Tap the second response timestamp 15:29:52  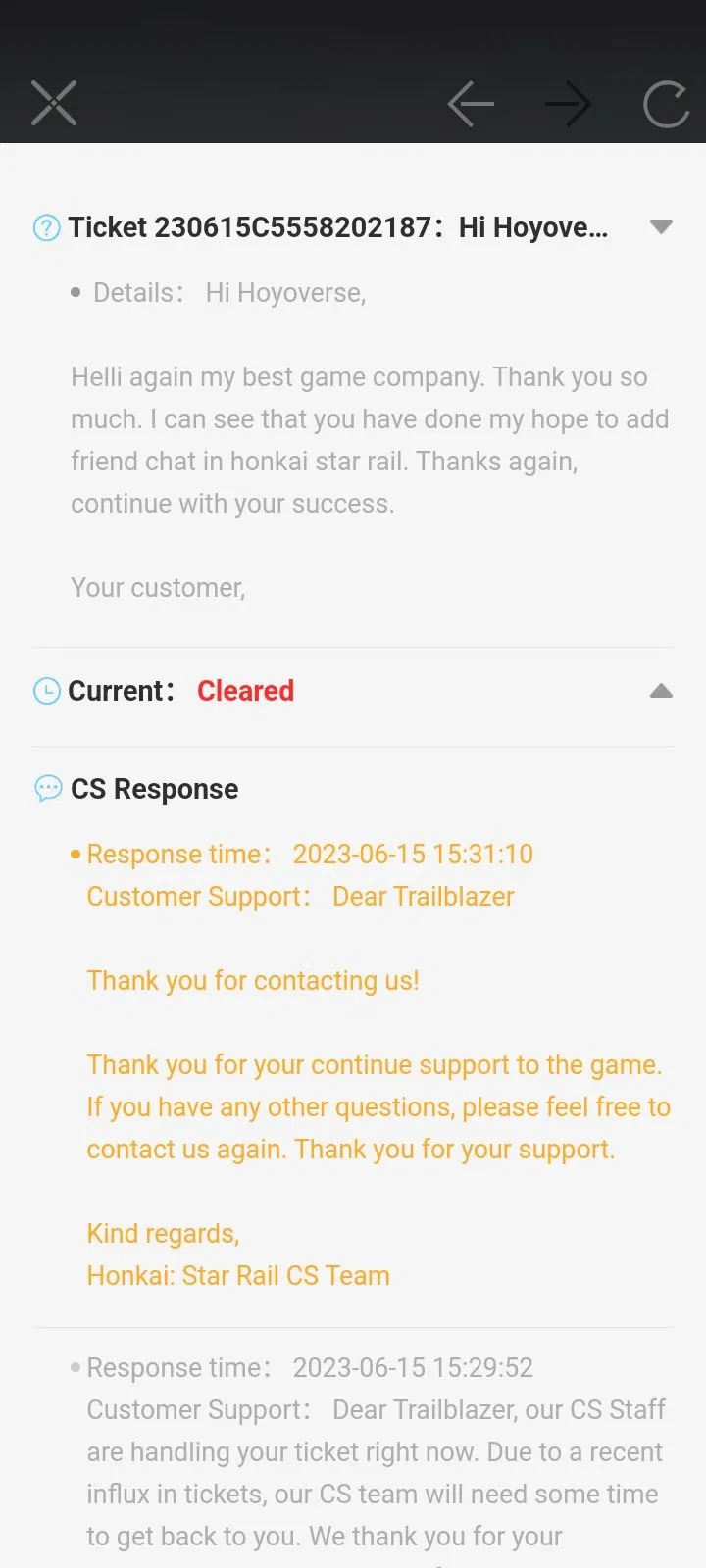412,1367
